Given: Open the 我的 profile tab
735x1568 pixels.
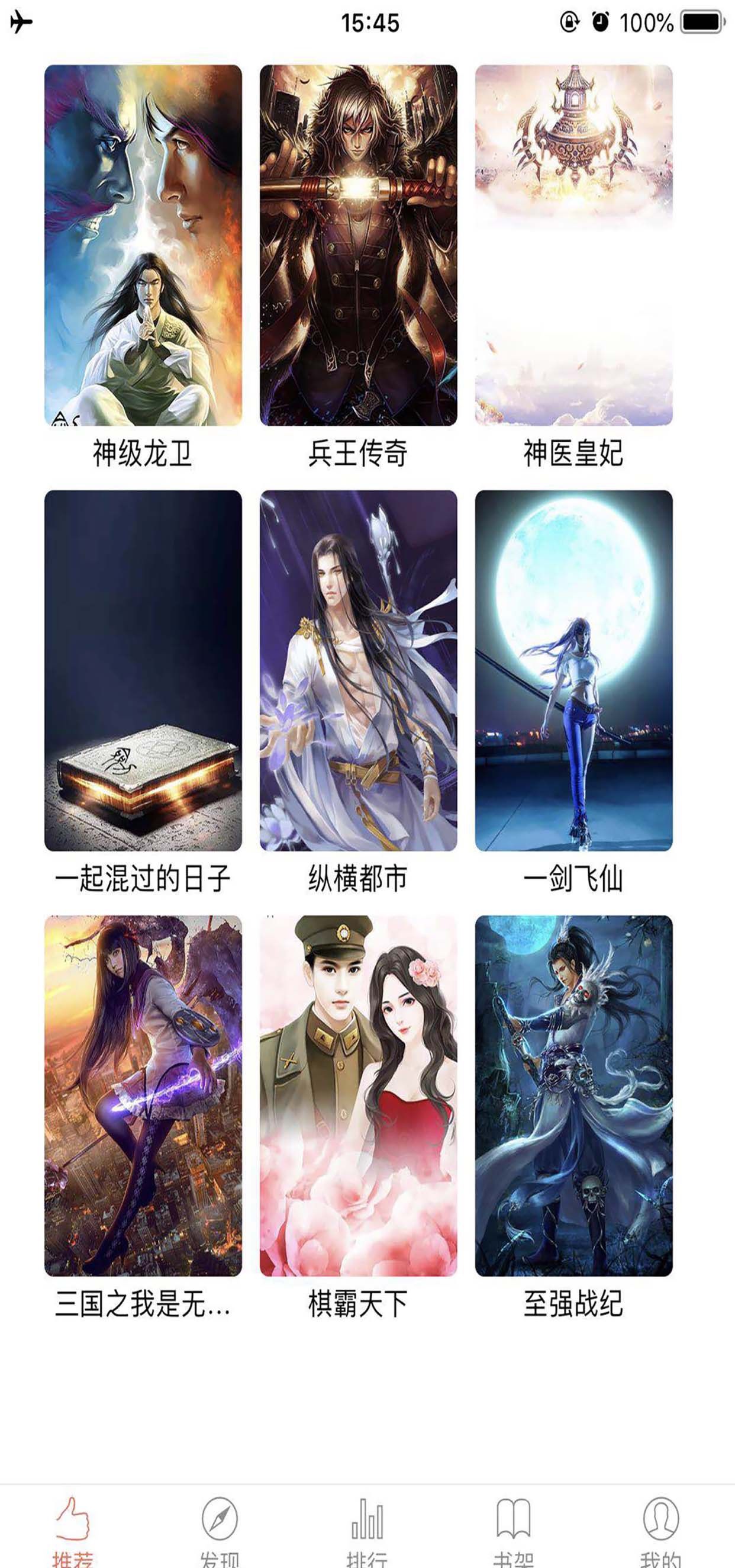Looking at the screenshot, I should (x=661, y=1531).
